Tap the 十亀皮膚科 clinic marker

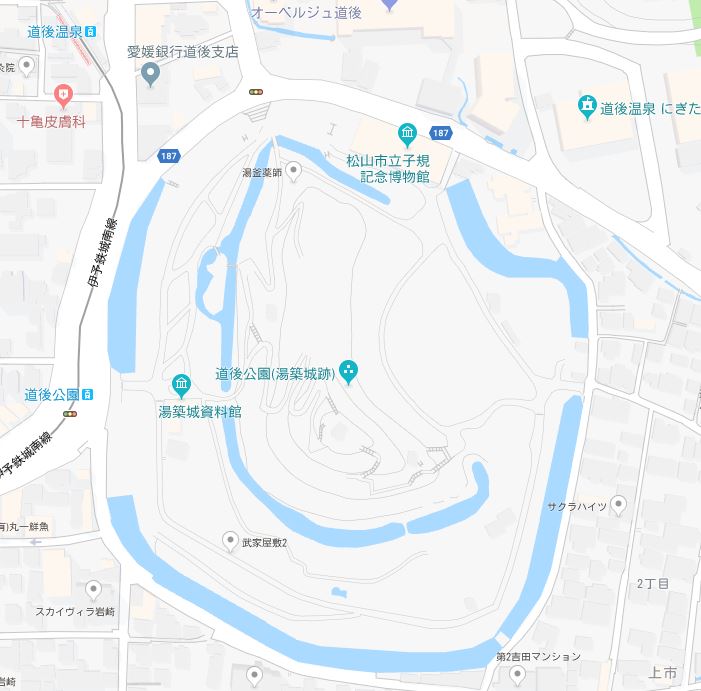click(64, 96)
